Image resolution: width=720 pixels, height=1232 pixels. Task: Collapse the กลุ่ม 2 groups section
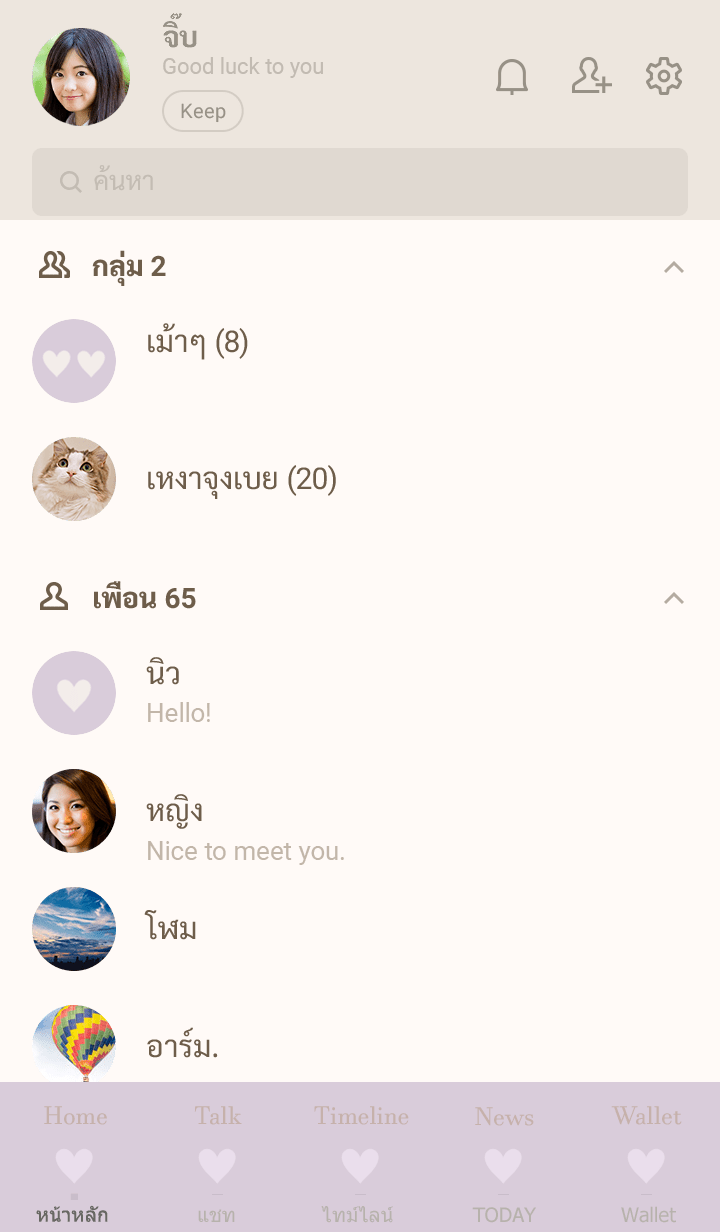coord(674,267)
